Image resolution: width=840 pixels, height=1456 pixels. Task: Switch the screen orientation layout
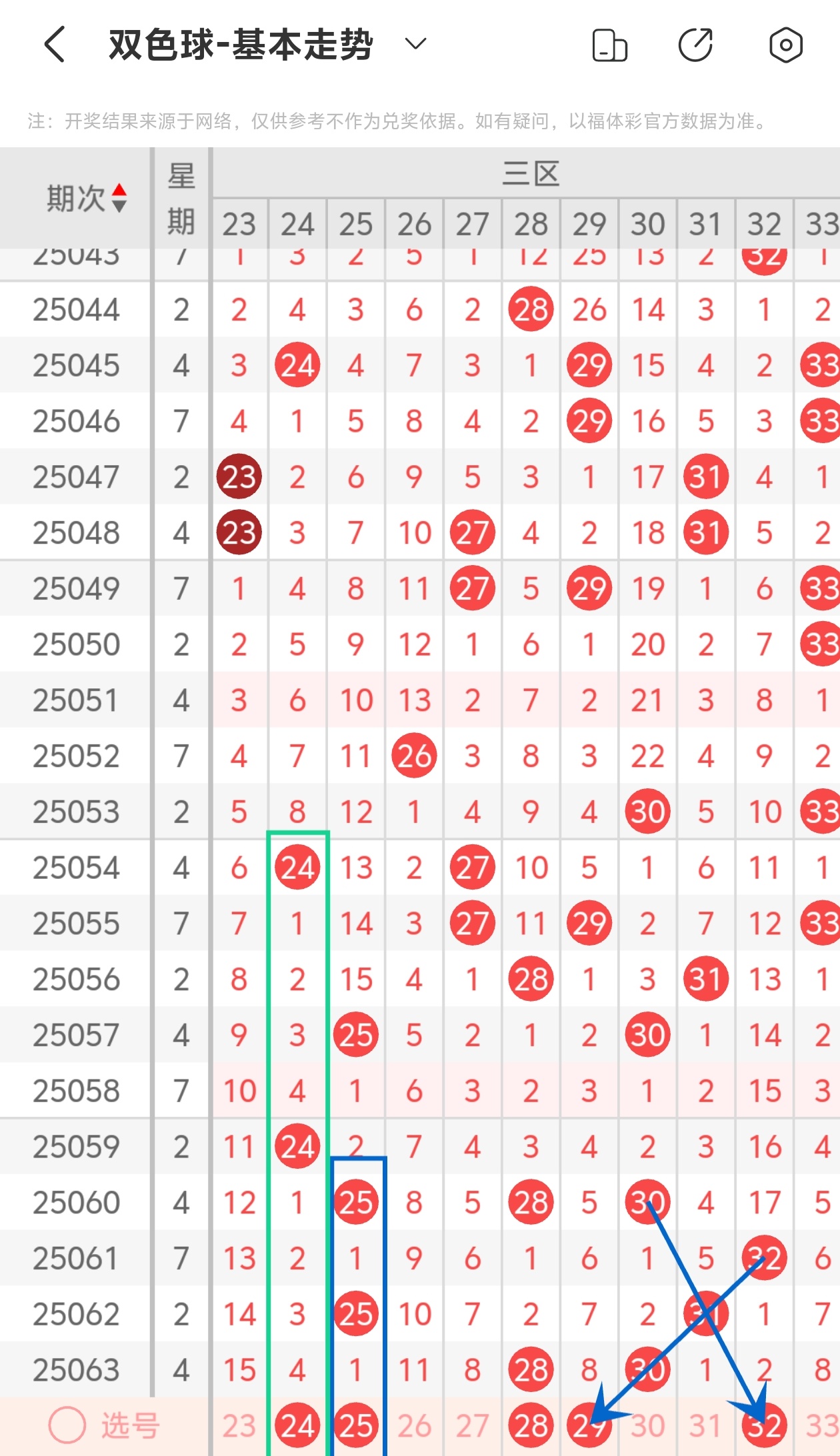(609, 45)
